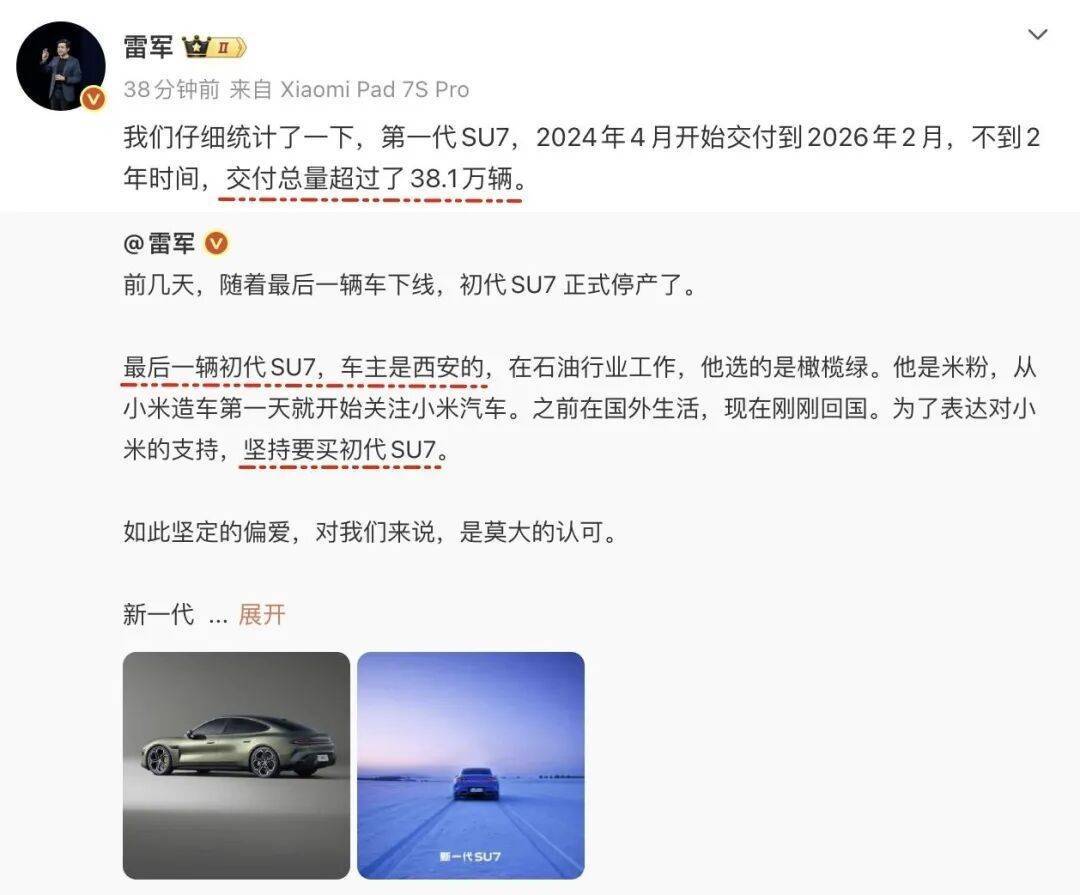The height and width of the screenshot is (895, 1080).
Task: View the green SU7 car photo
Action: [x=236, y=765]
